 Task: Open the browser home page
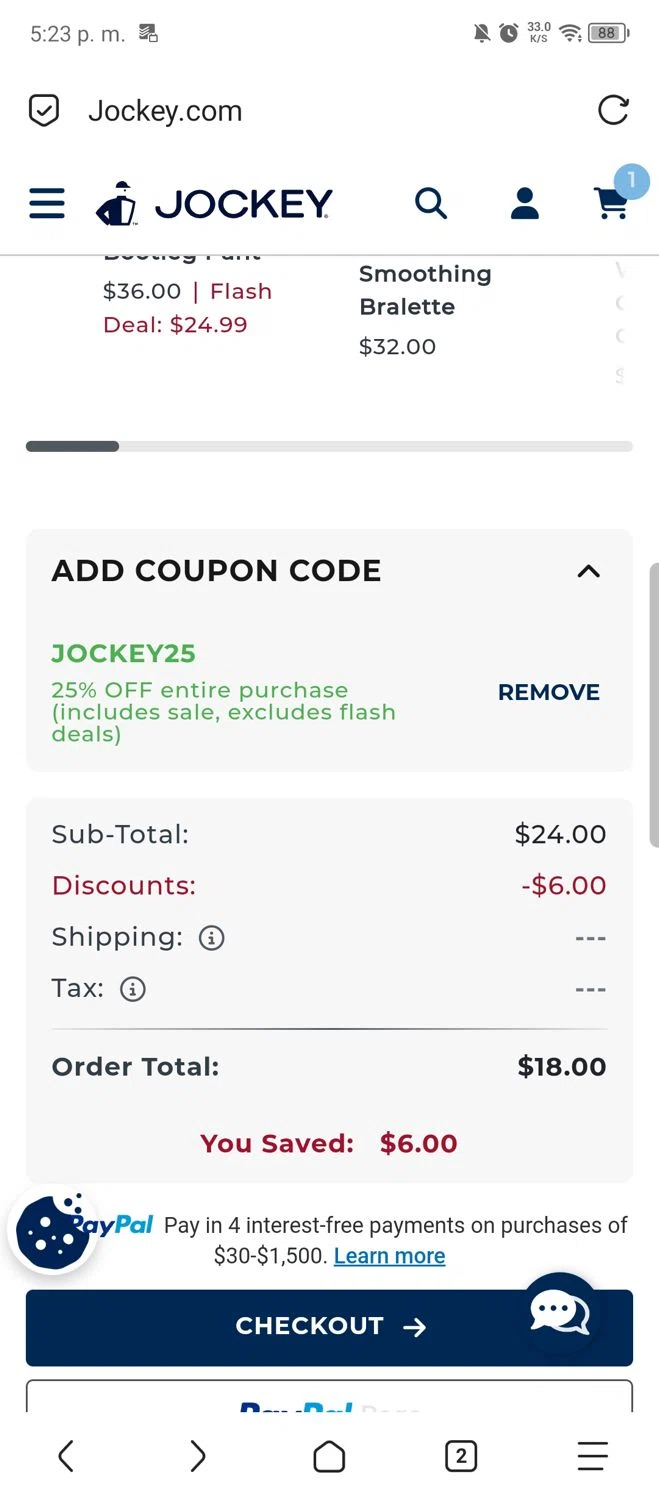pos(329,1456)
